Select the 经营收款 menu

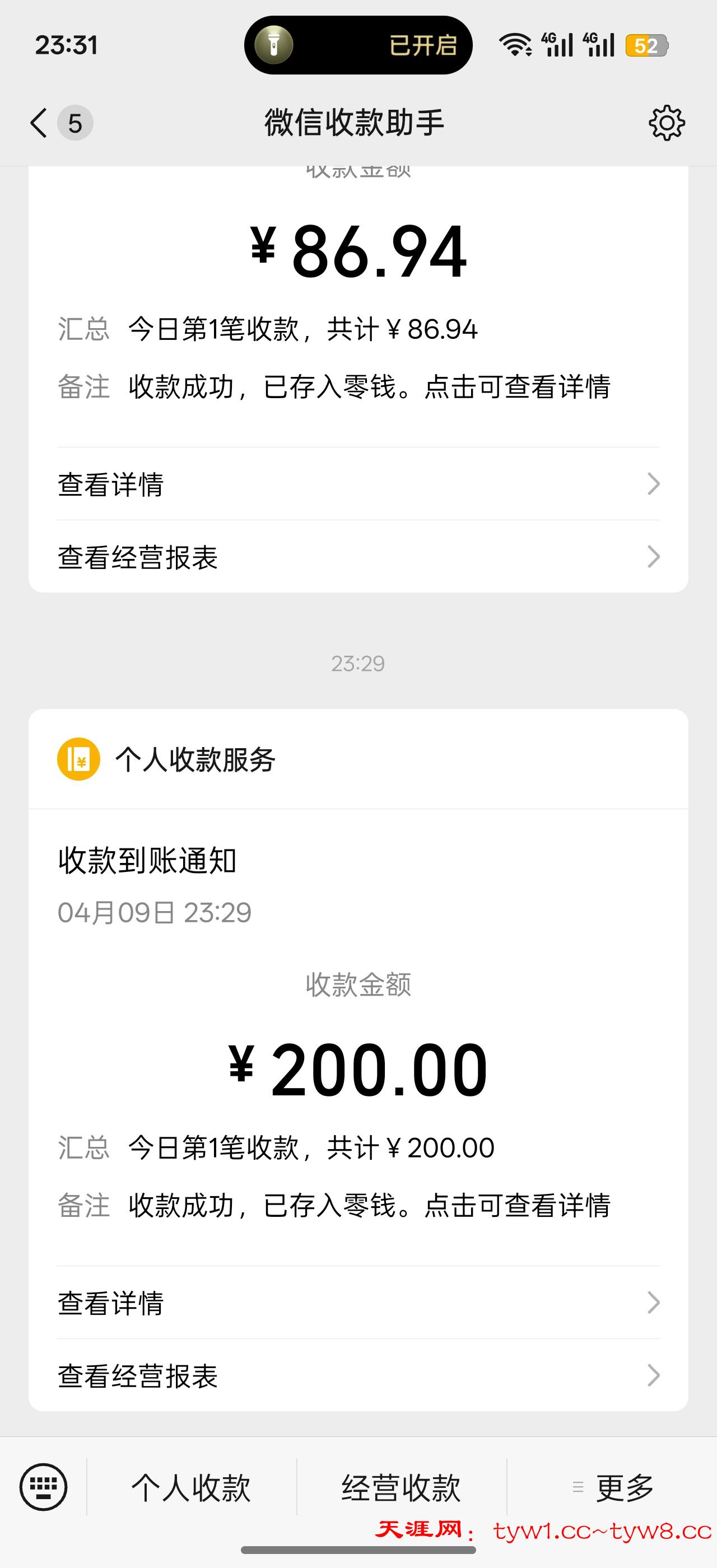click(401, 1488)
